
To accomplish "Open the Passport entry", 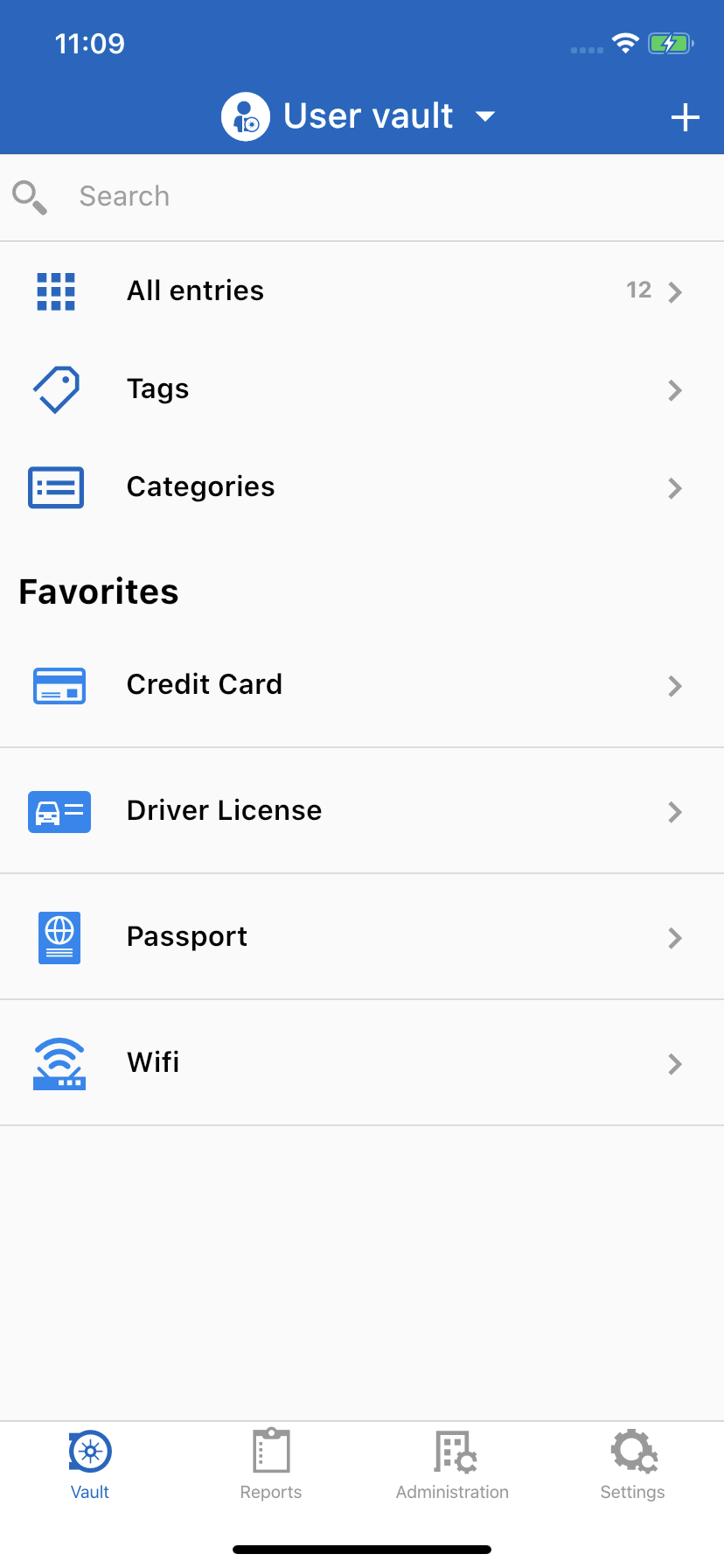I will (362, 937).
